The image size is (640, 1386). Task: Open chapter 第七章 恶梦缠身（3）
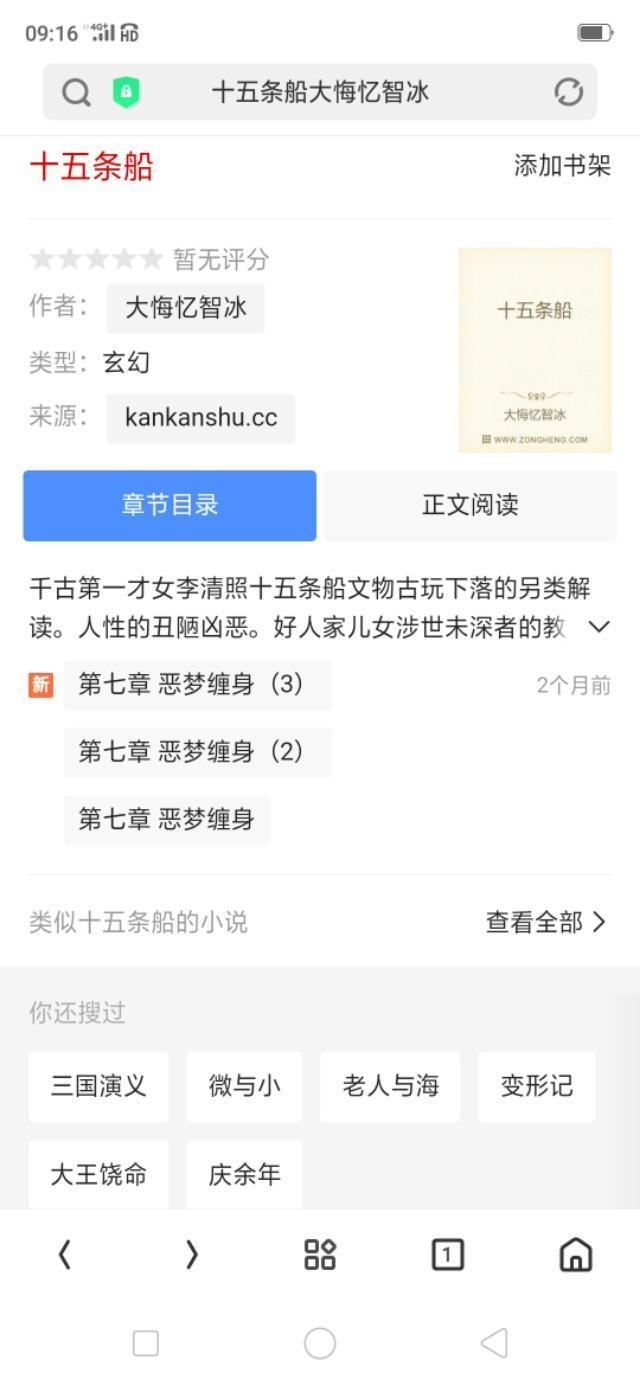198,685
